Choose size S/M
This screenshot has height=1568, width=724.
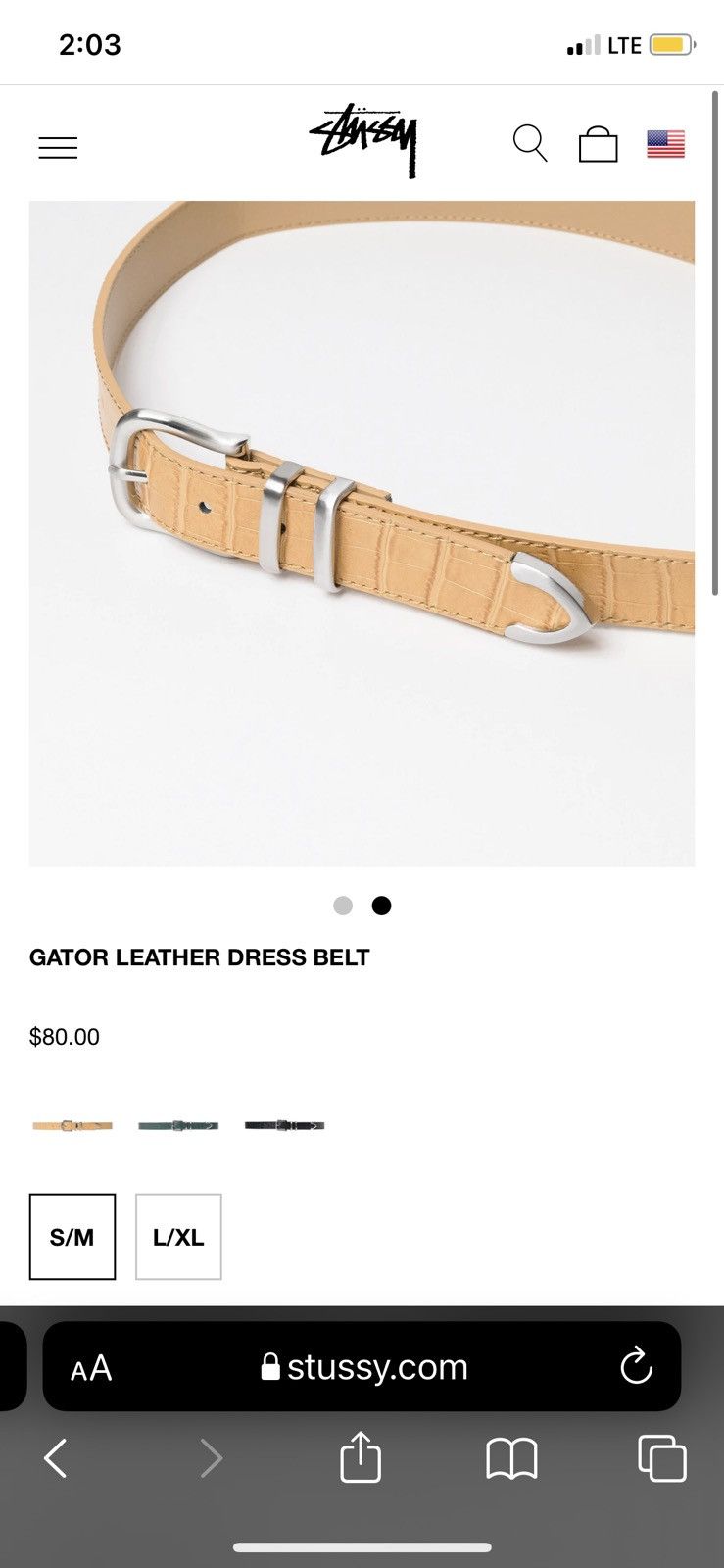72,1237
